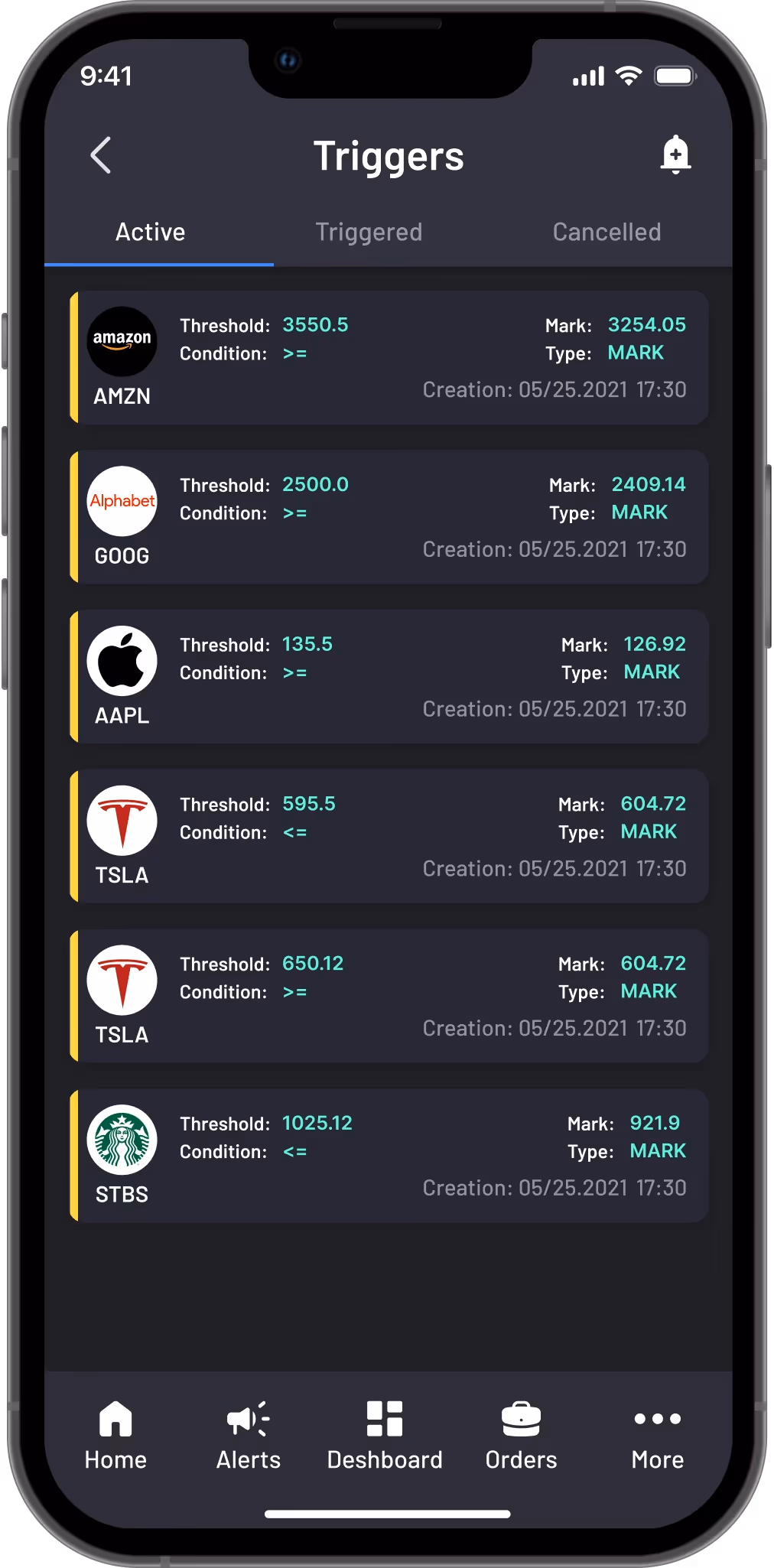Open the TSLA trigger with threshold 650.12
774x1568 pixels.
pyautogui.click(x=389, y=997)
